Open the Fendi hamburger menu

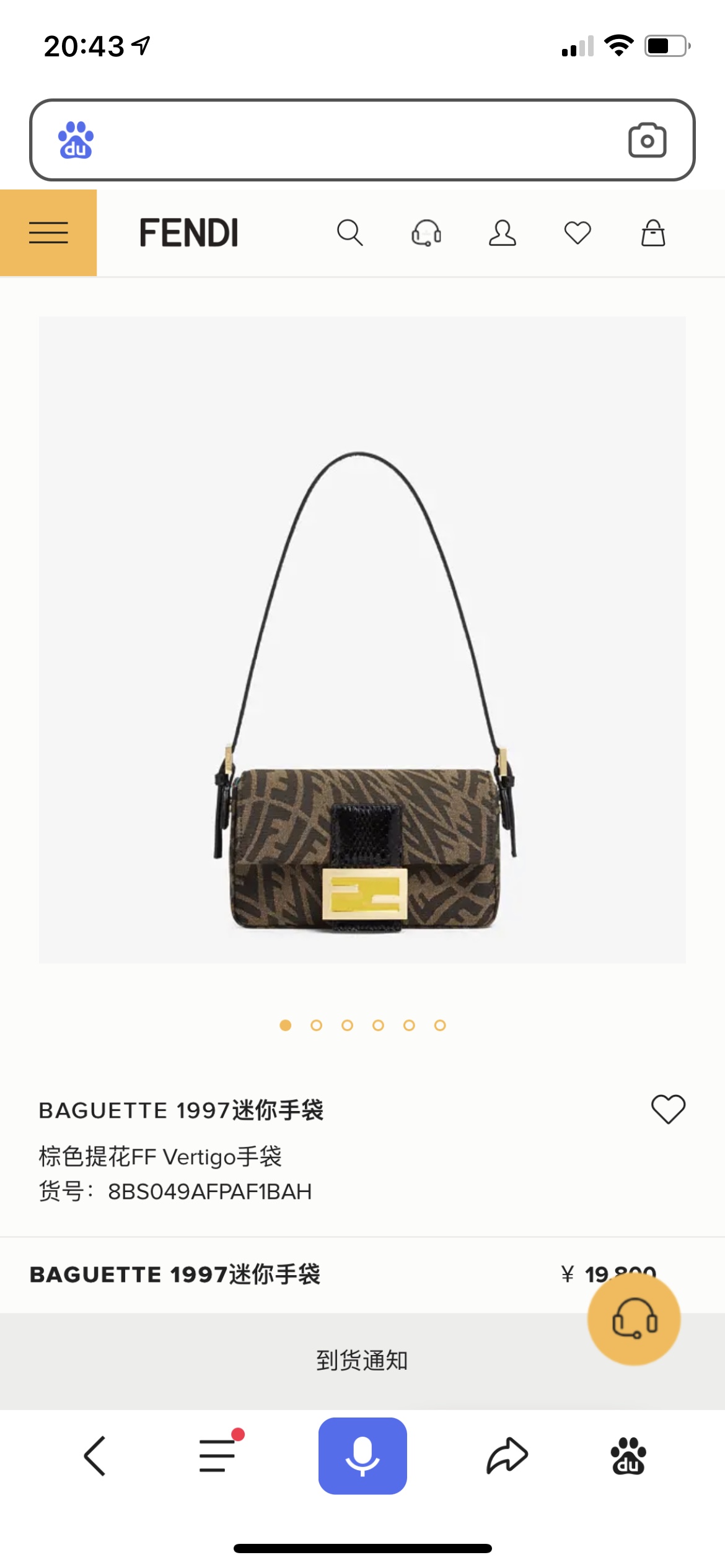(x=48, y=233)
